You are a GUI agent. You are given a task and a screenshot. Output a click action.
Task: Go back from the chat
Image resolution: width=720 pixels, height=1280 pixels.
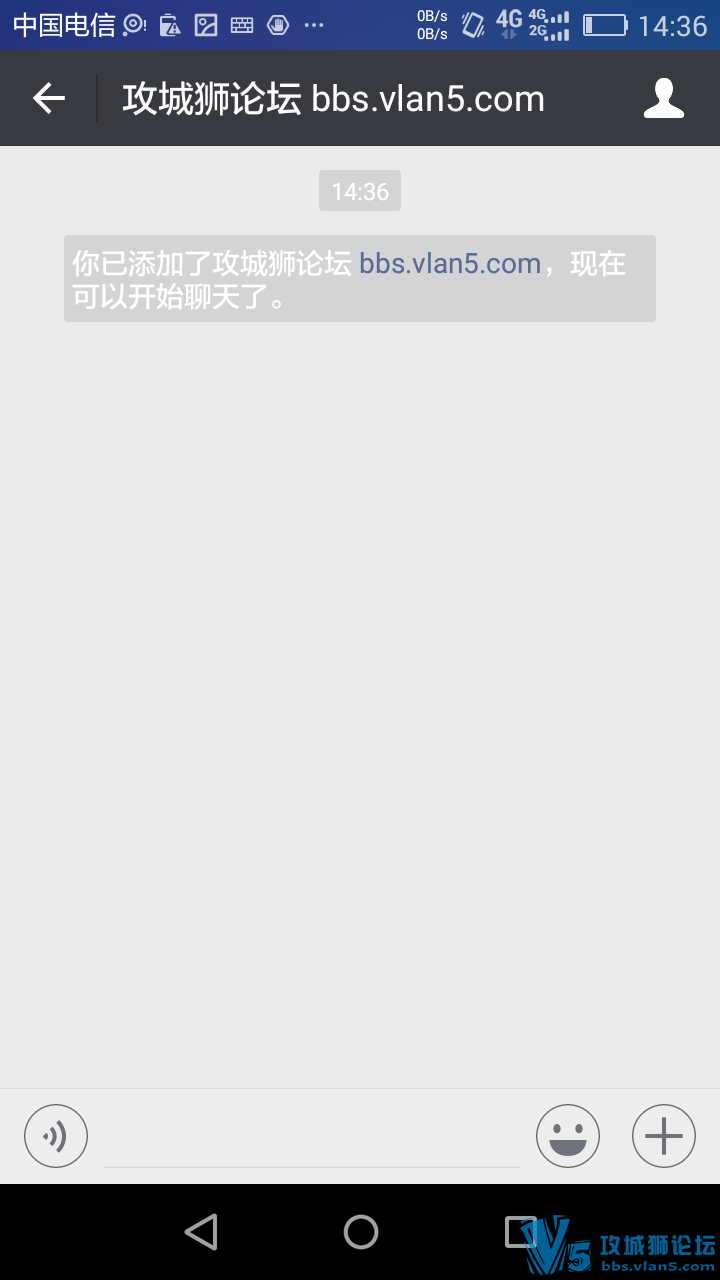tap(48, 98)
